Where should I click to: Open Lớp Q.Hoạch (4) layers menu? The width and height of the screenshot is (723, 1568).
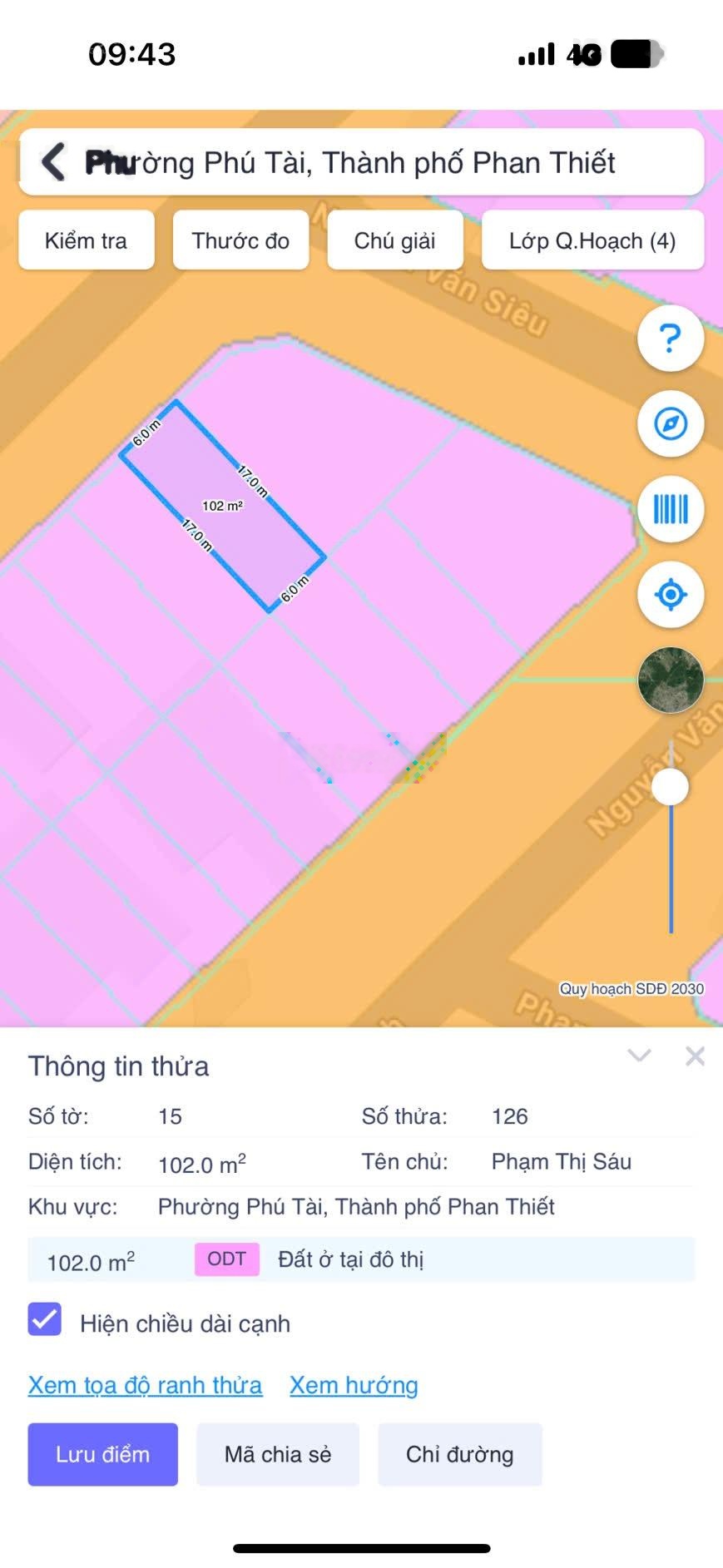pyautogui.click(x=592, y=240)
